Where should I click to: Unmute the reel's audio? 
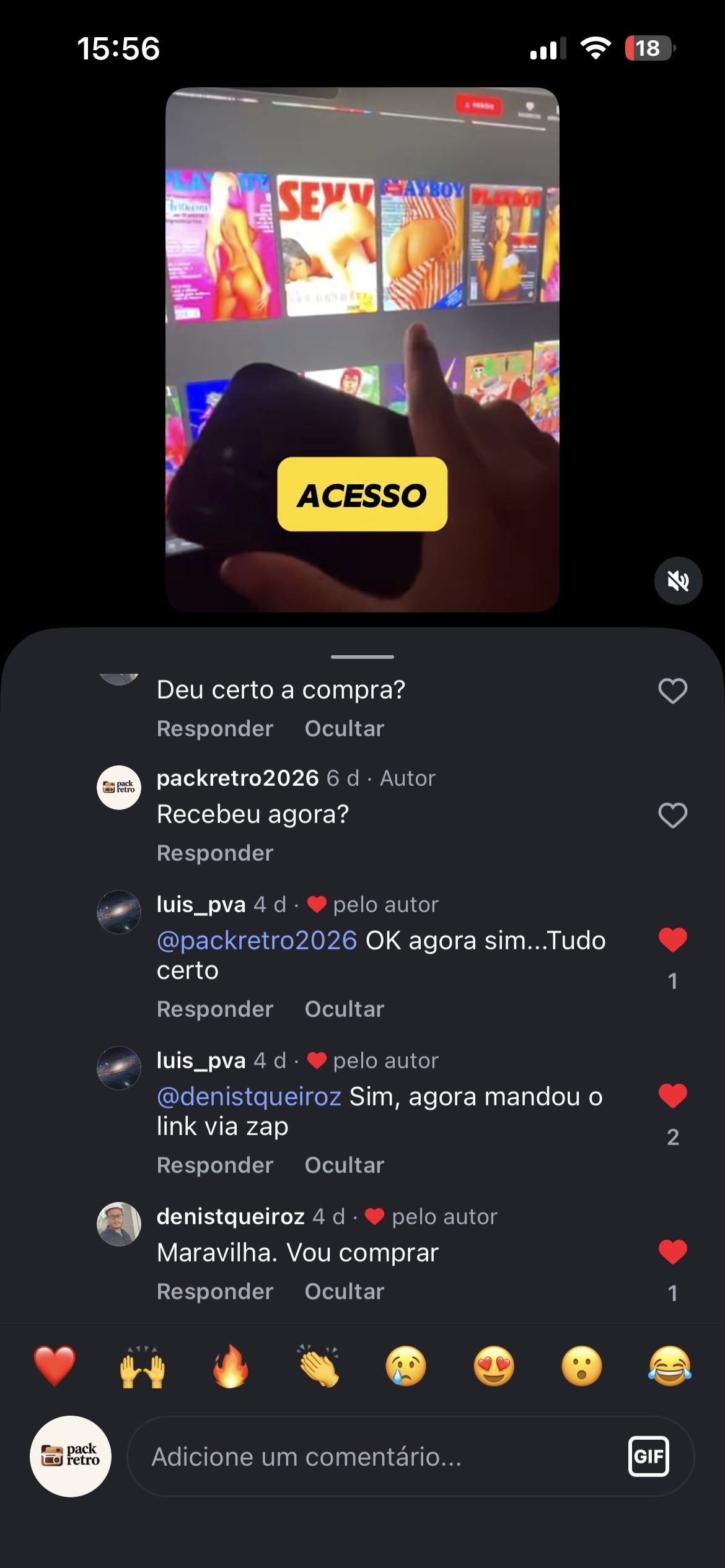tap(678, 581)
